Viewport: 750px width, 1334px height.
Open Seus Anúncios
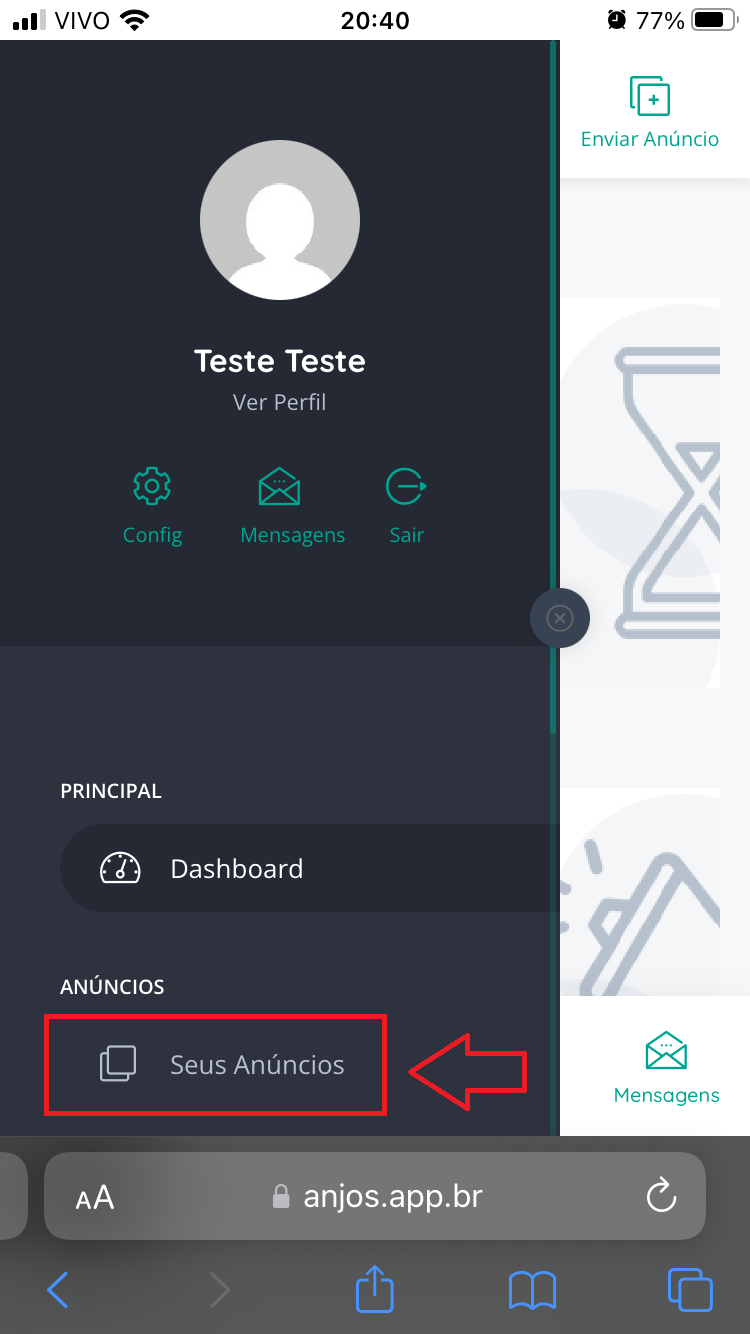point(256,1065)
